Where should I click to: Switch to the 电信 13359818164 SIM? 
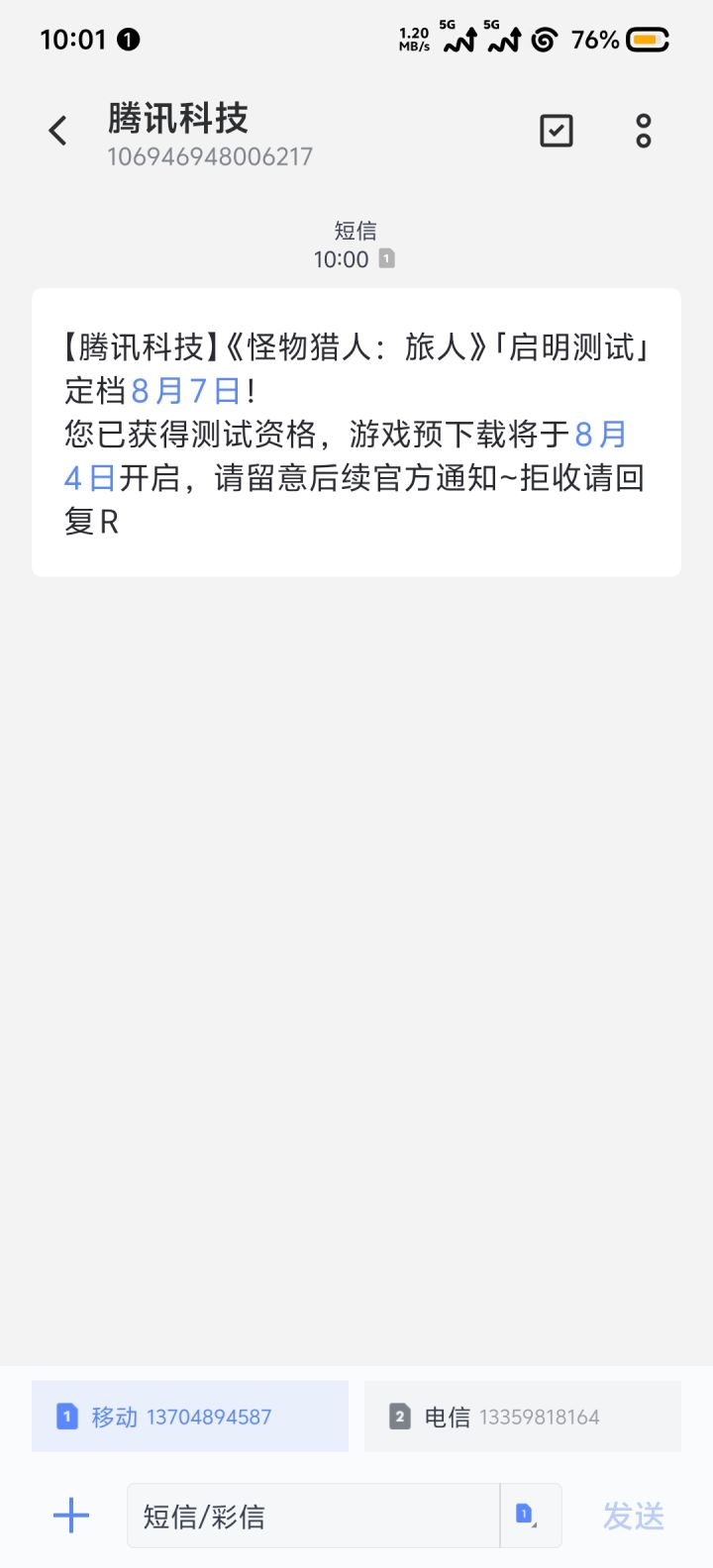click(523, 1417)
